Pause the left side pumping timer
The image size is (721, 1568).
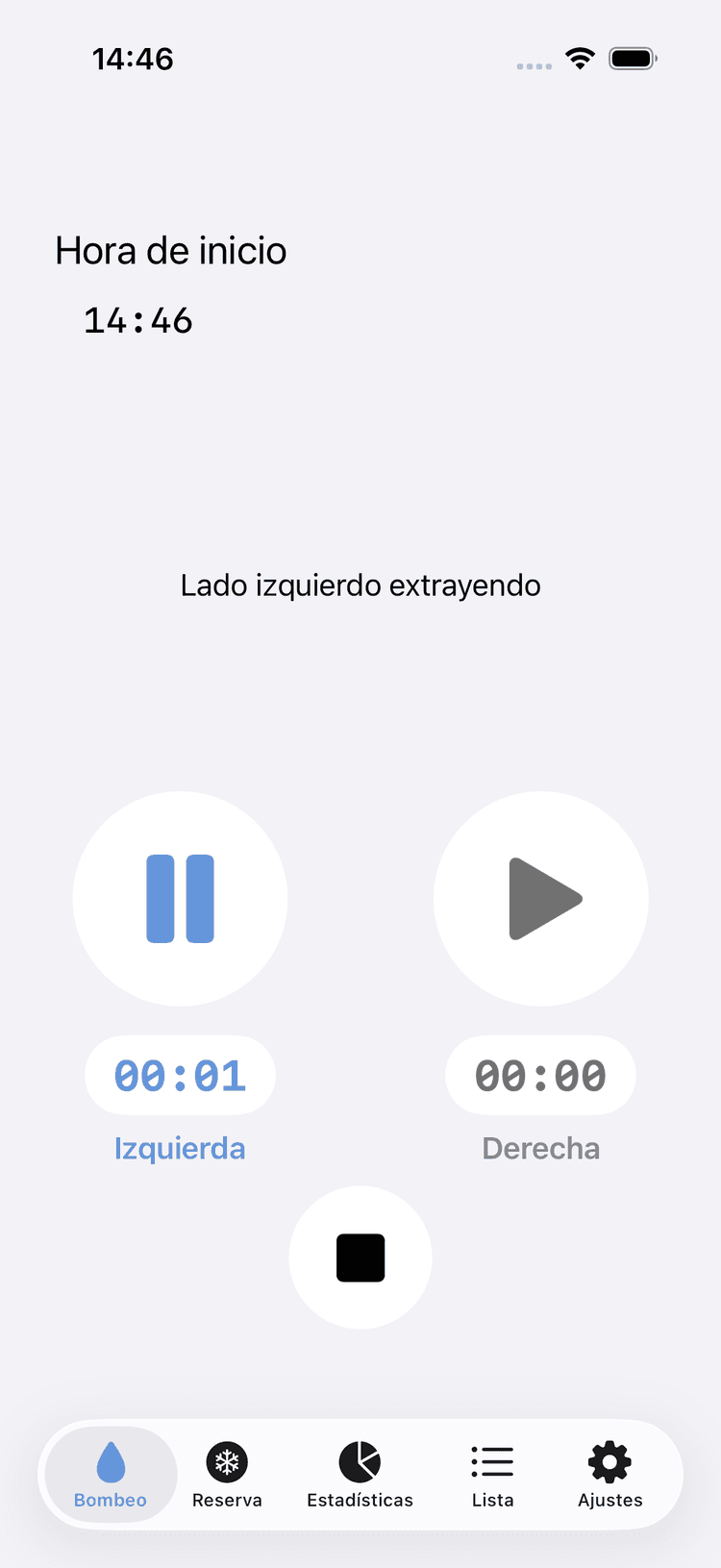[x=180, y=898]
